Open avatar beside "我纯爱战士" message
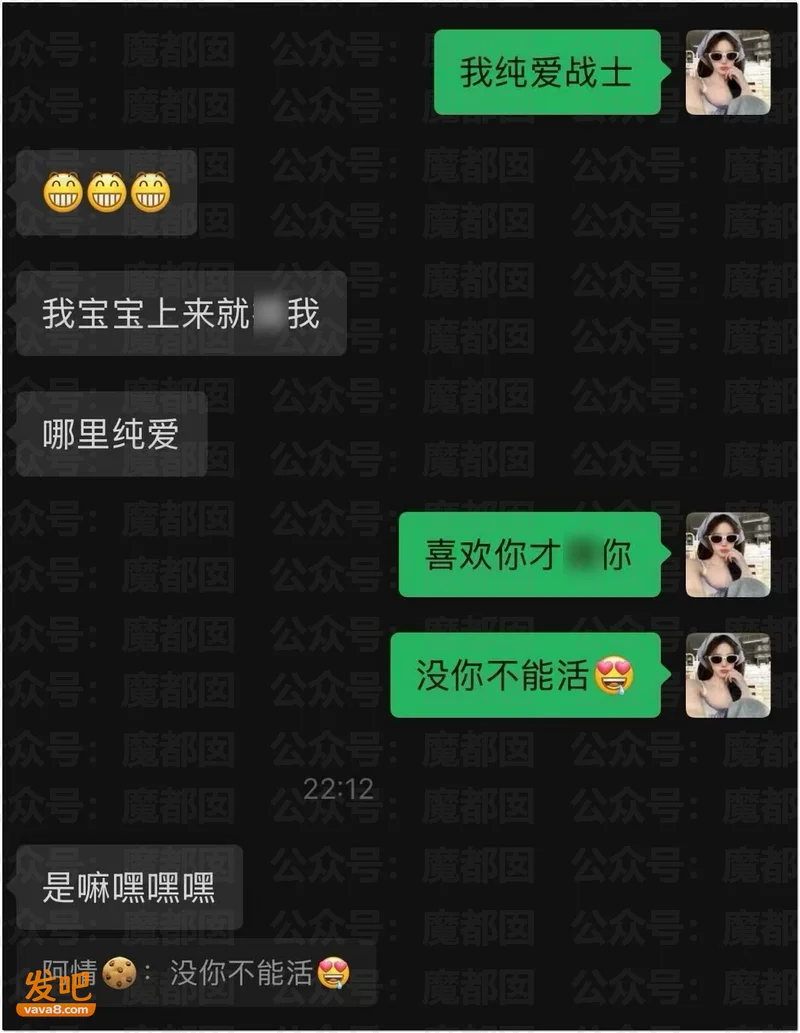 (x=728, y=72)
